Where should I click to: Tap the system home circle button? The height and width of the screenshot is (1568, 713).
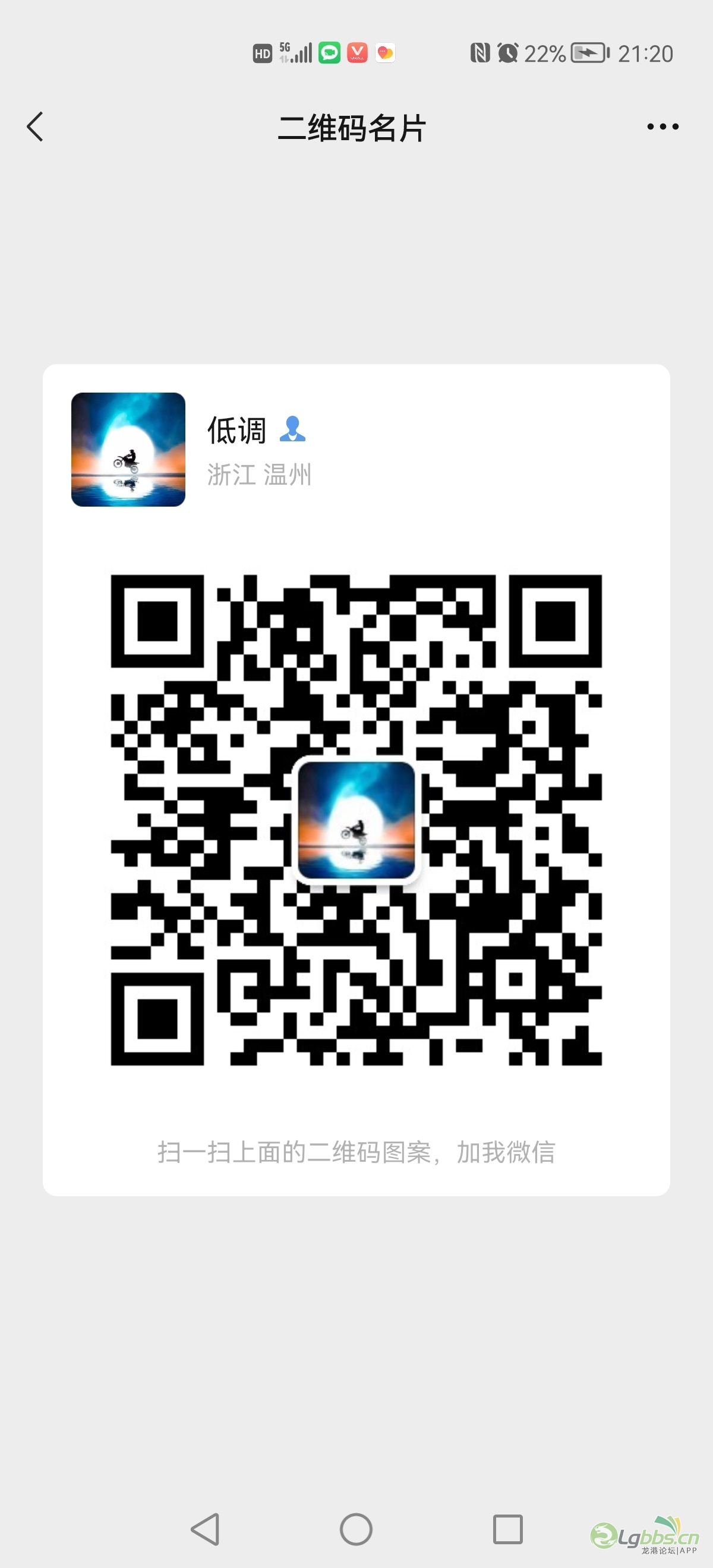356,1528
